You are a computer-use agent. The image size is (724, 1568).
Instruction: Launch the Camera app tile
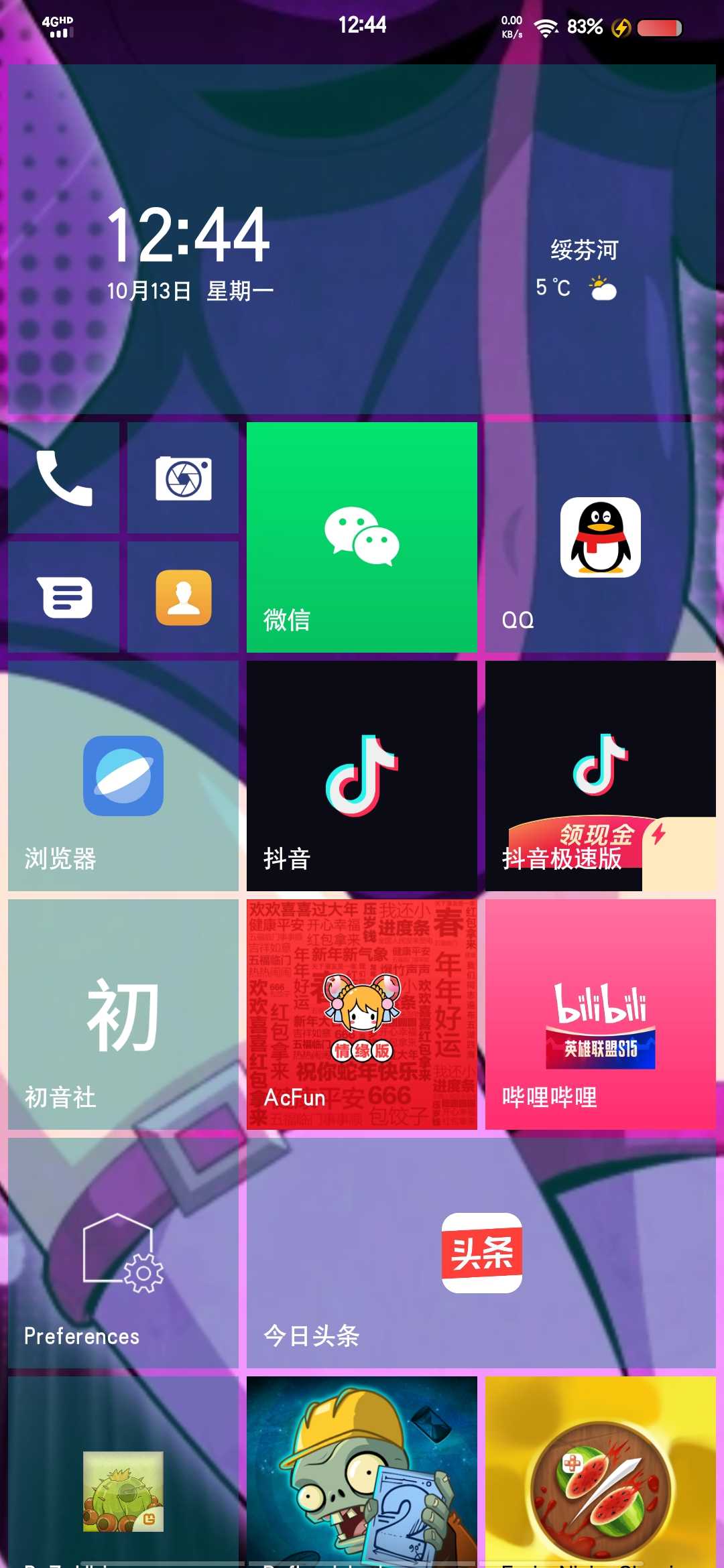click(183, 478)
